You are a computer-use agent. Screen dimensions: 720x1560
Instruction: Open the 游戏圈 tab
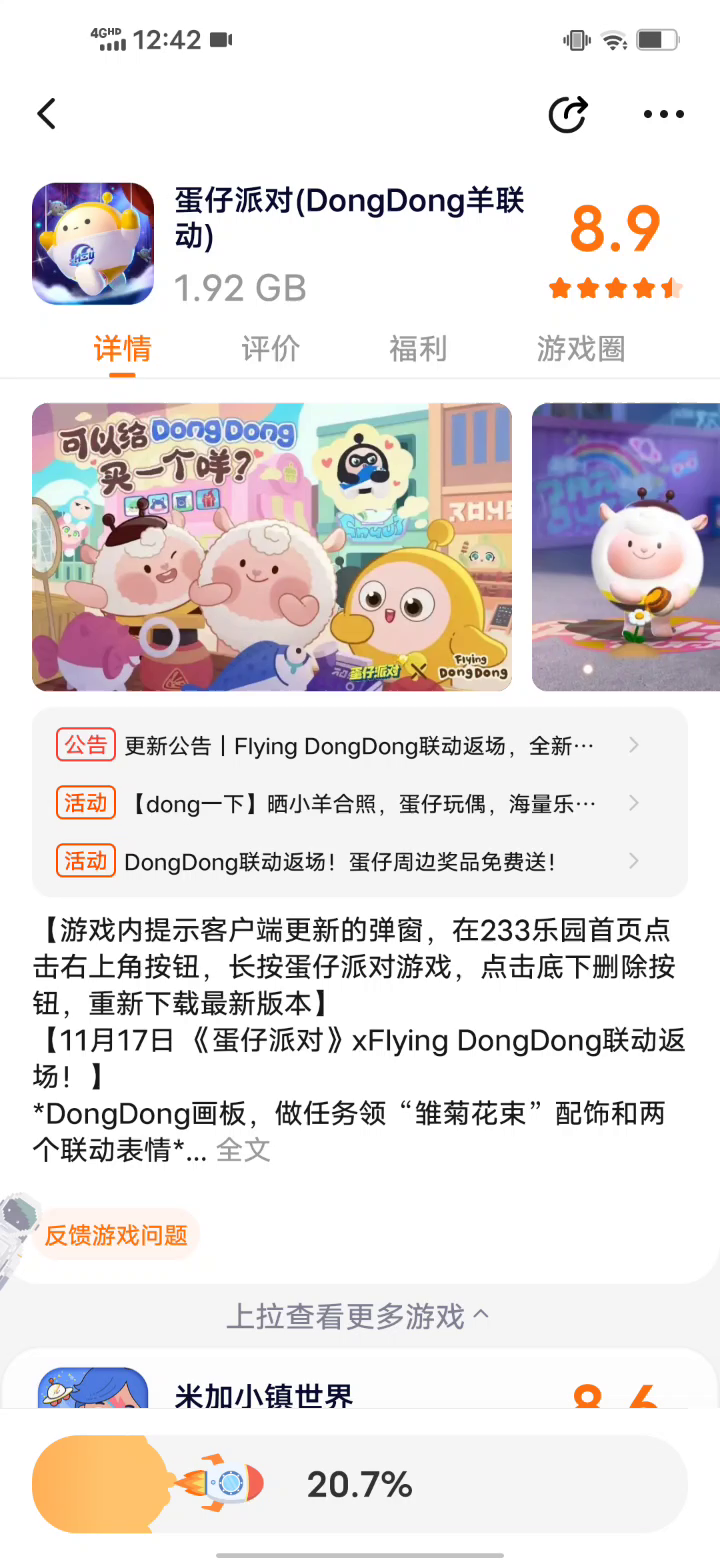pos(580,349)
